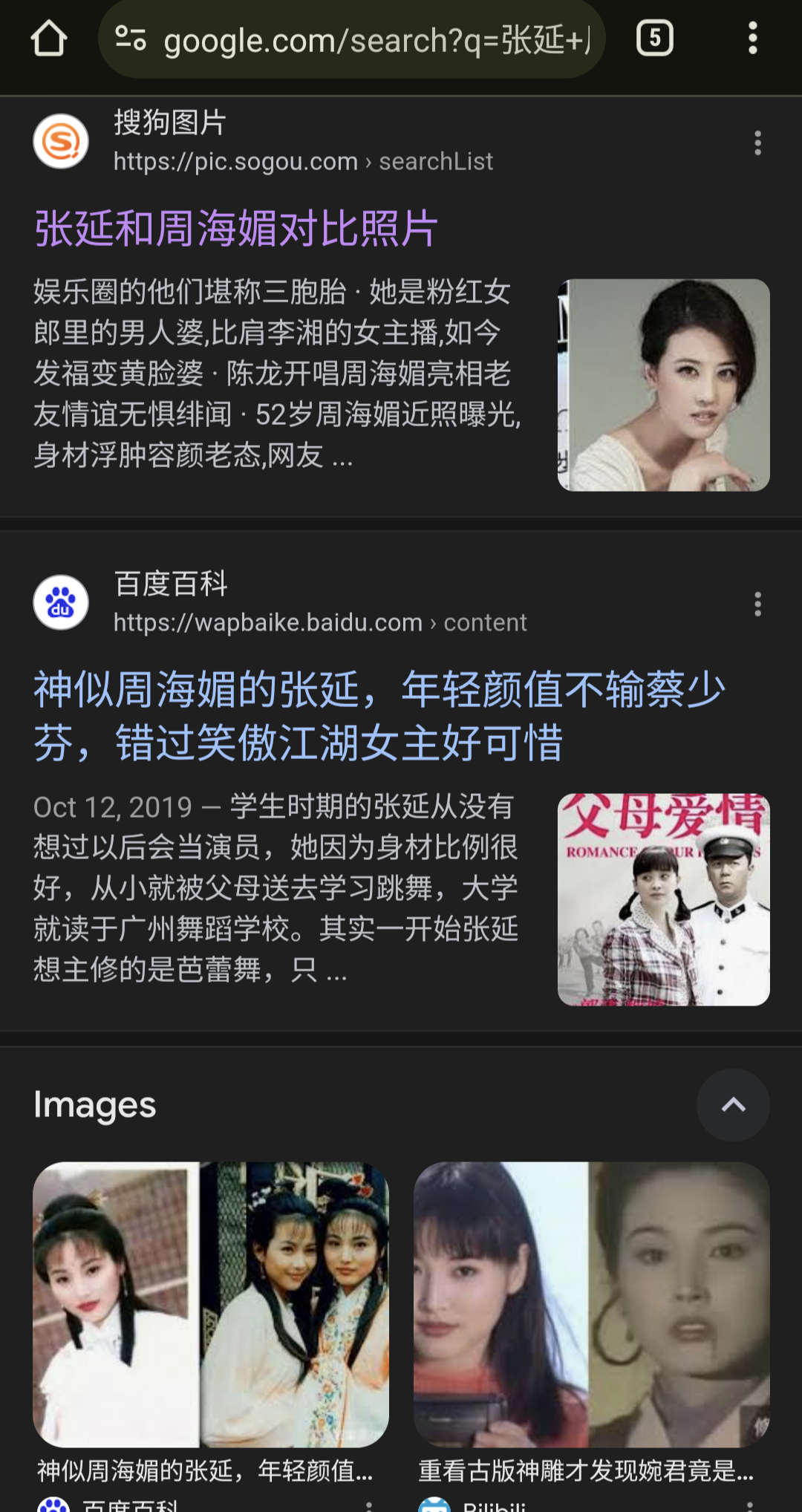Collapse the Images section
The height and width of the screenshot is (1512, 802).
[x=732, y=1105]
